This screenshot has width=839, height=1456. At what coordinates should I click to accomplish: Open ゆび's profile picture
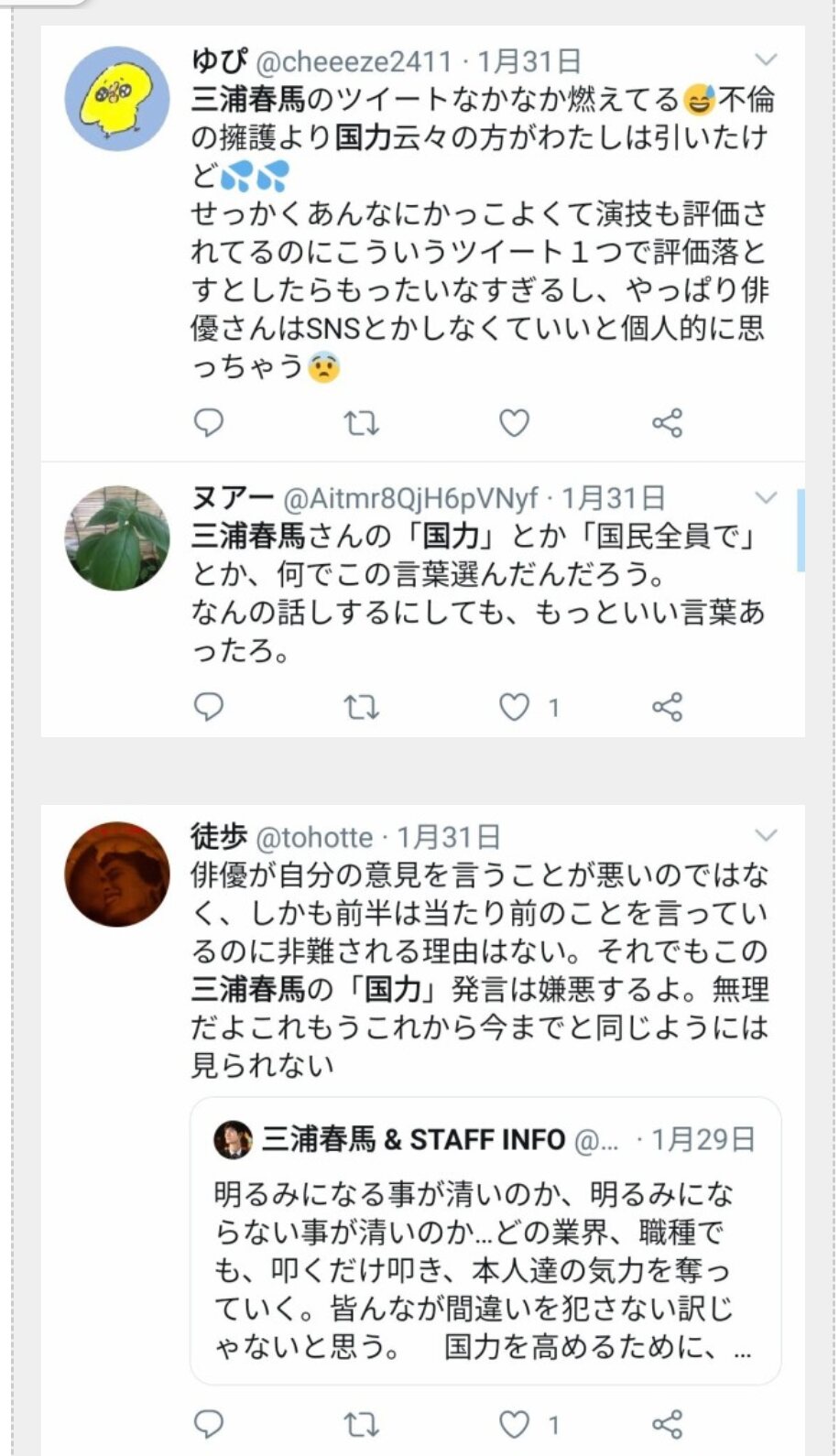point(117,98)
